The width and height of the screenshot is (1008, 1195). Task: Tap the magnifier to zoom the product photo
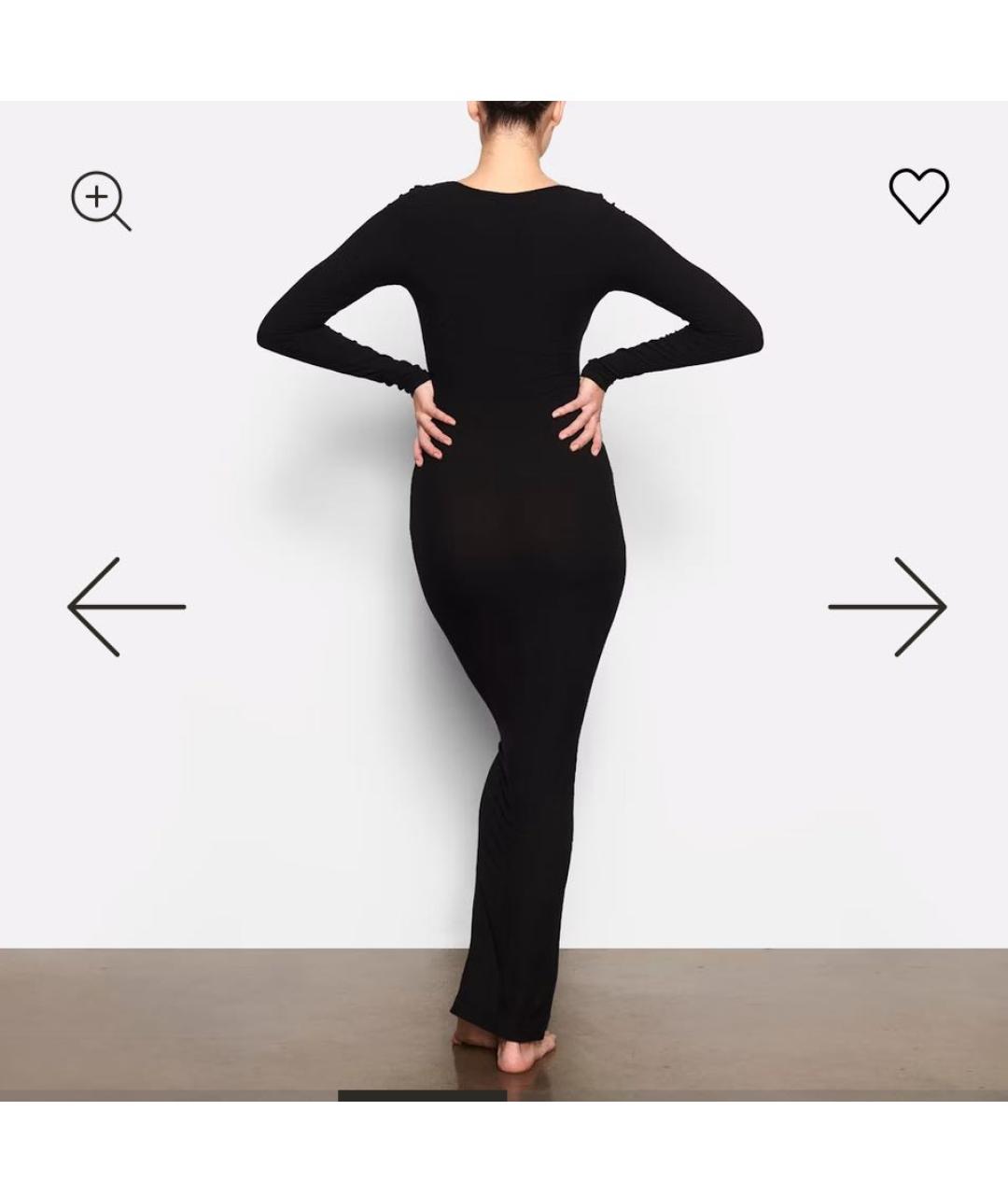pos(101,200)
